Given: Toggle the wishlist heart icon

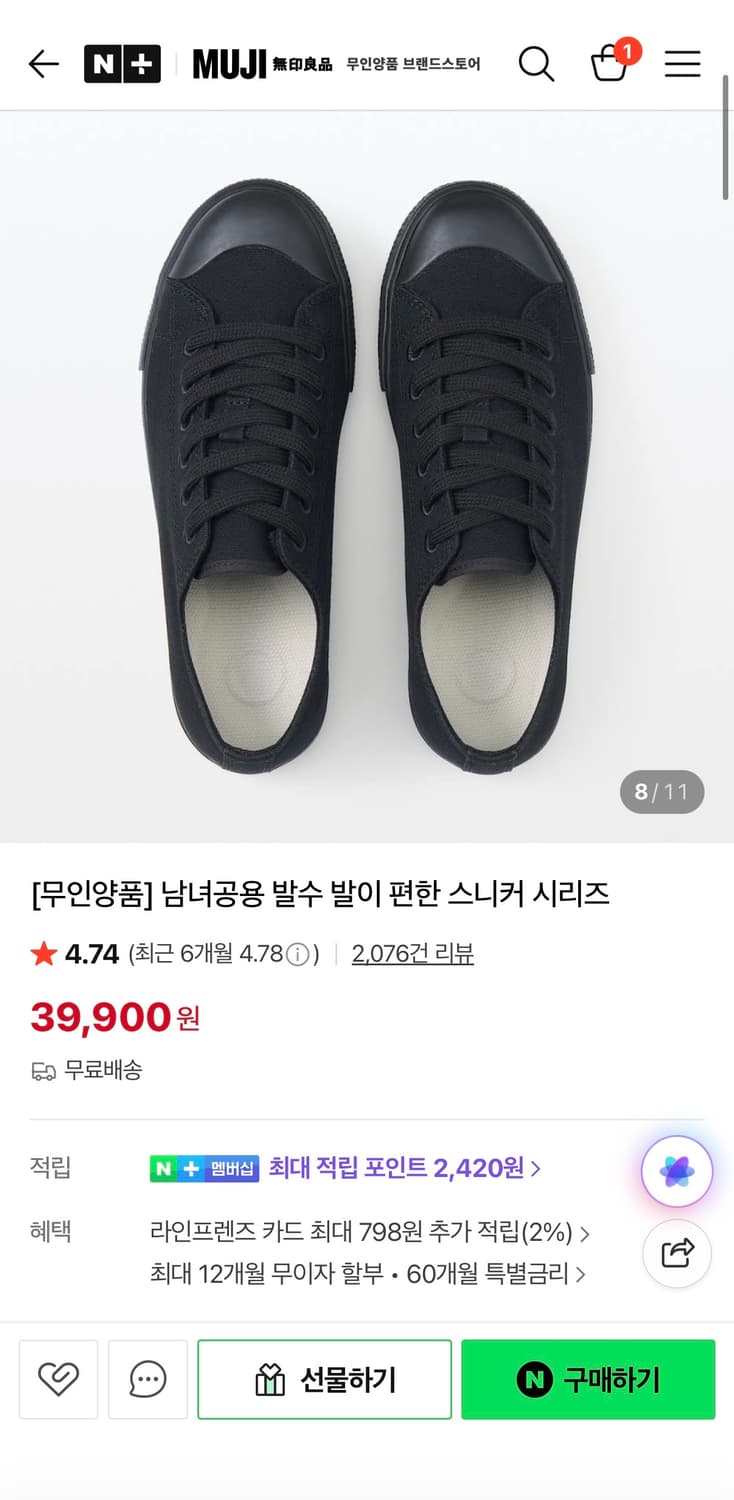Looking at the screenshot, I should pos(58,1379).
